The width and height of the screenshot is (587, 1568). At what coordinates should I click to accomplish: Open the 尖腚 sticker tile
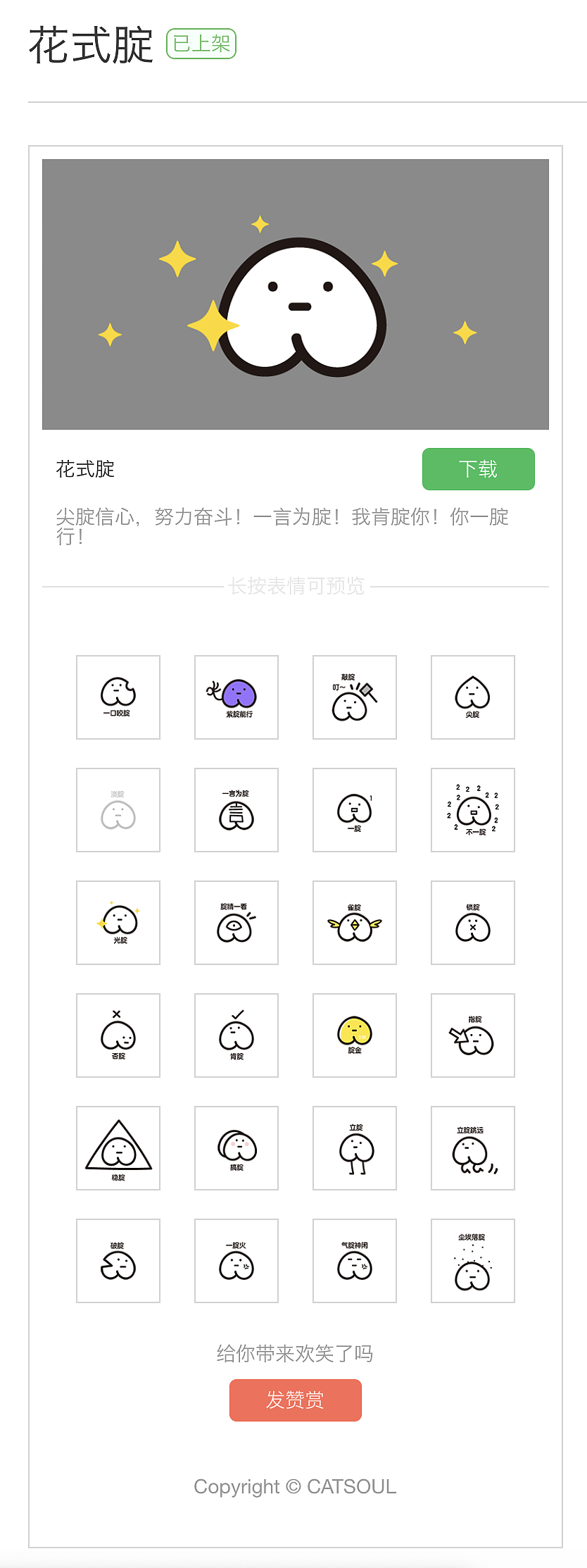tap(473, 697)
